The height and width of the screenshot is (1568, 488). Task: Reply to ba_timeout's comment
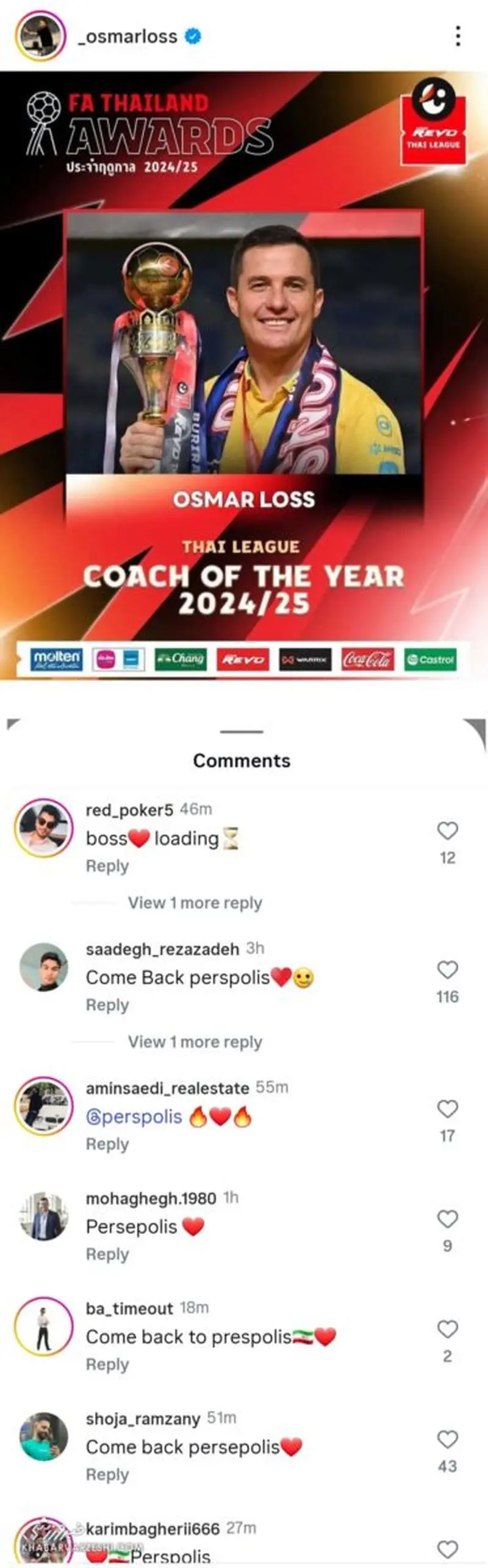[107, 1364]
